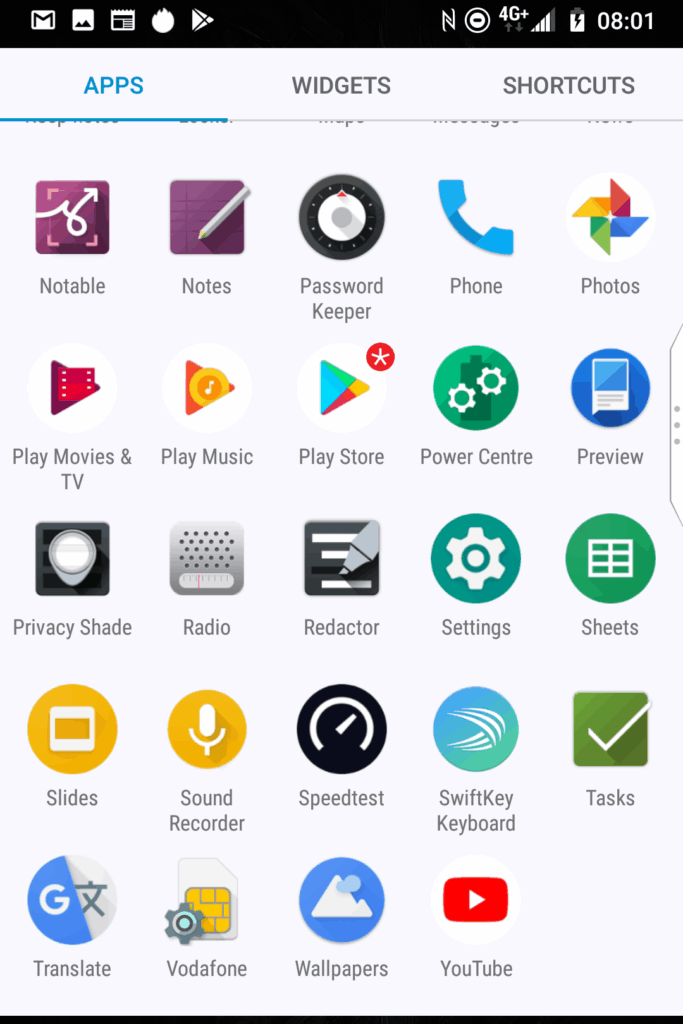Launch Password Keeper
Image resolution: width=683 pixels, height=1024 pixels.
tap(341, 218)
